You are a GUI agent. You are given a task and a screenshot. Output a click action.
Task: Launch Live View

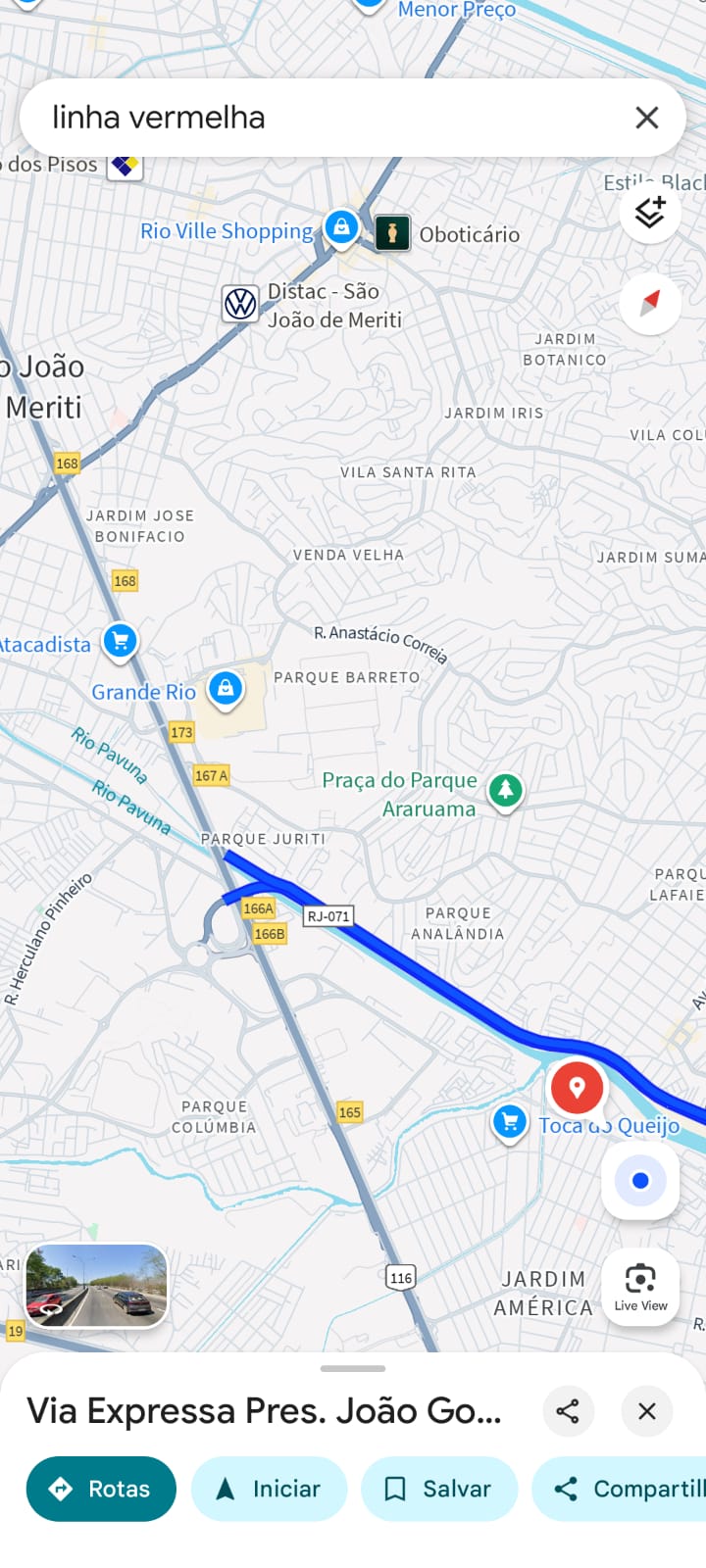[640, 1287]
